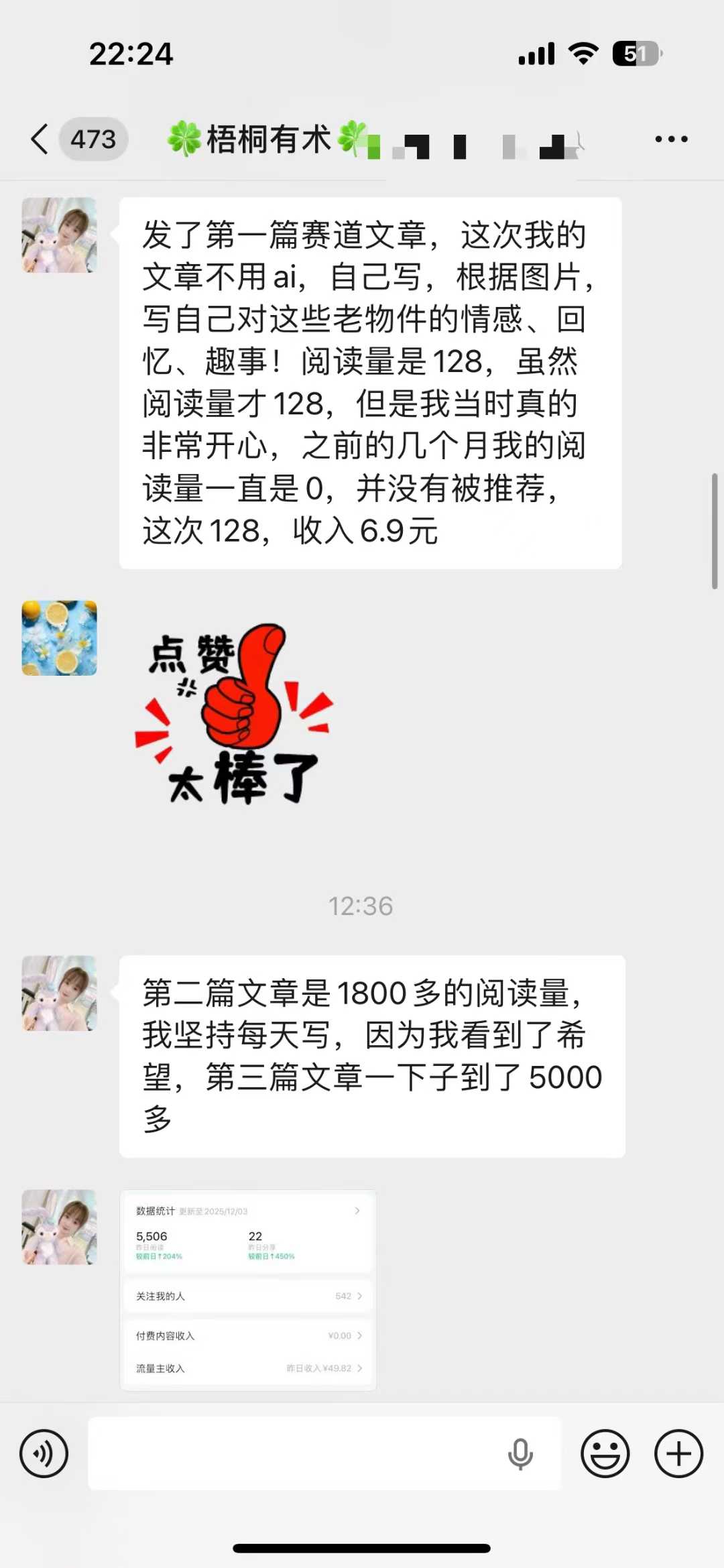Open the data statistics screenshot image

pyautogui.click(x=248, y=1290)
